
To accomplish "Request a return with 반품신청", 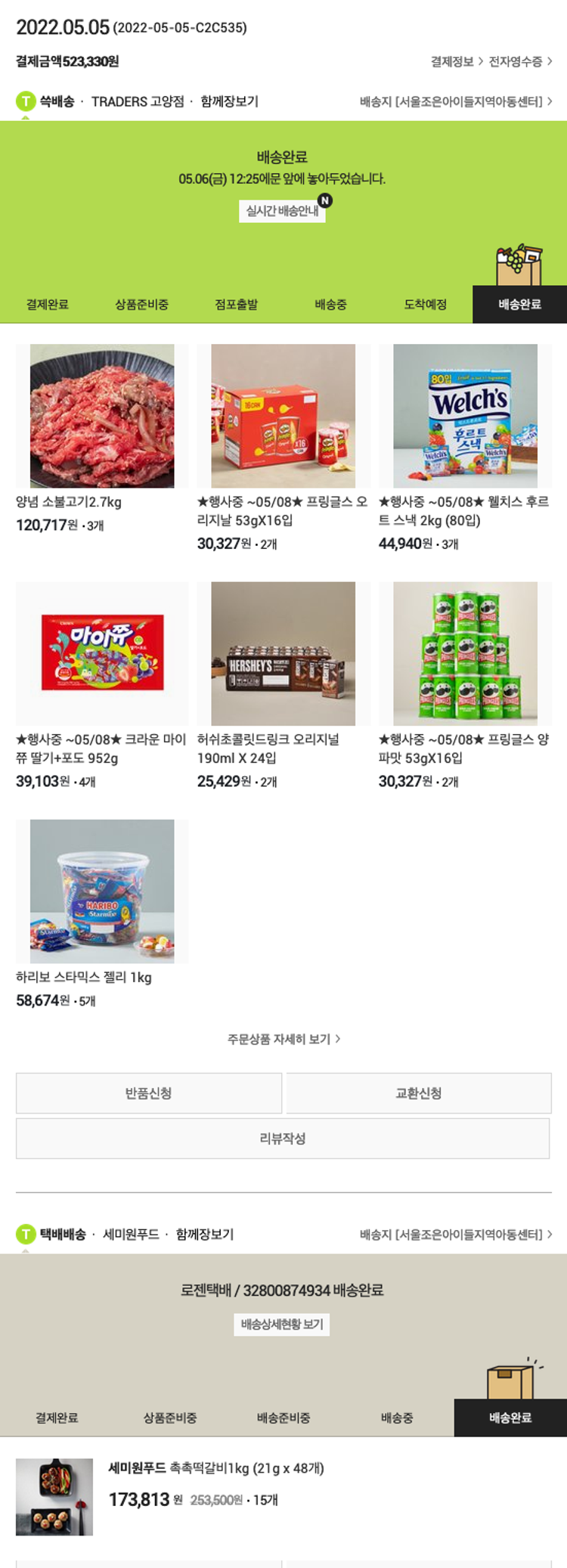I will point(149,1093).
